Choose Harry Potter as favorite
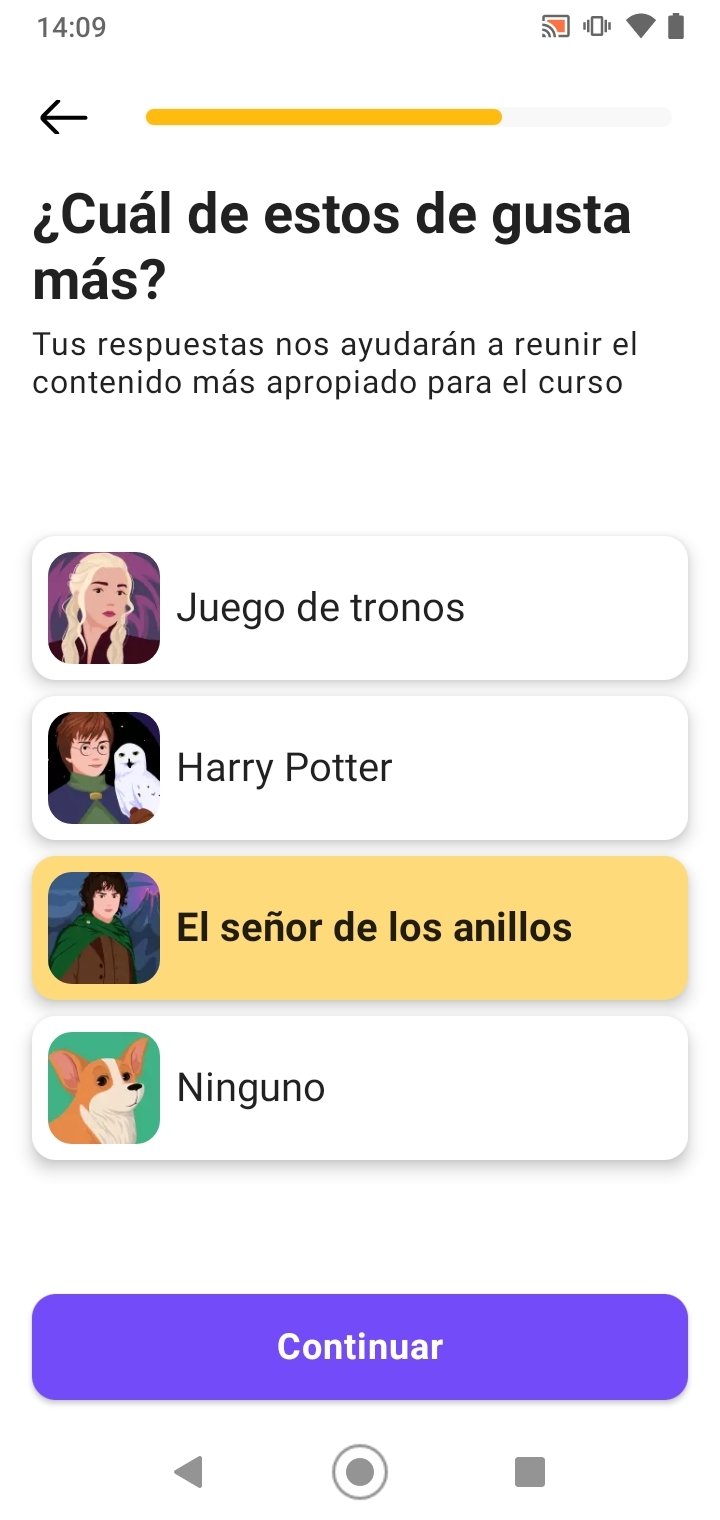Image resolution: width=720 pixels, height=1520 pixels. [x=360, y=768]
